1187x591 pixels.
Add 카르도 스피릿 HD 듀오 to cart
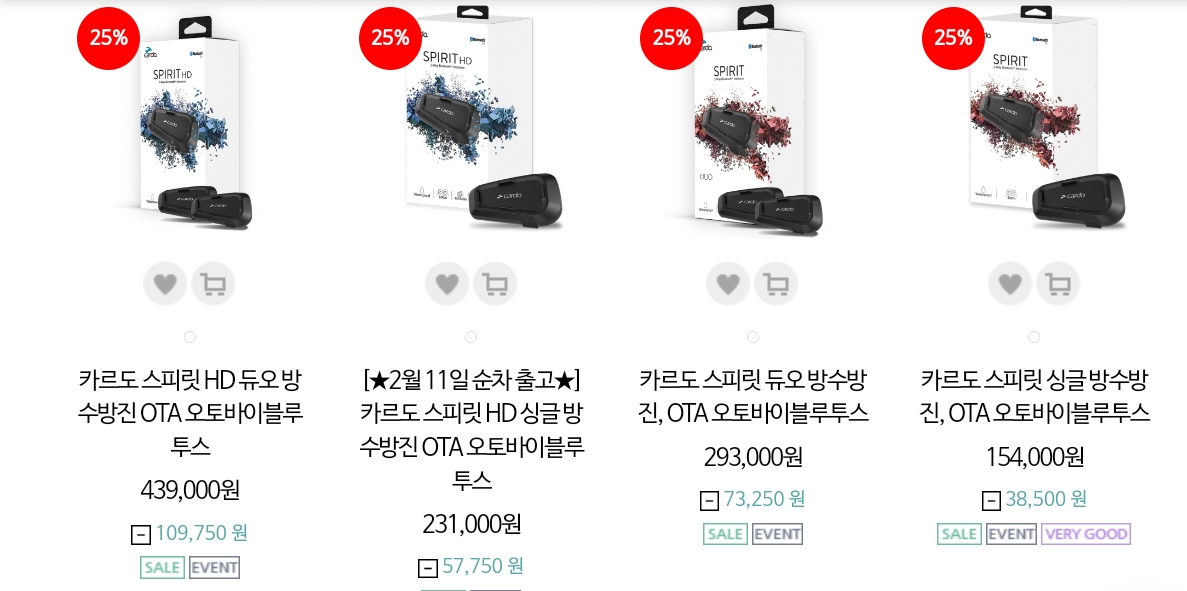pyautogui.click(x=213, y=284)
